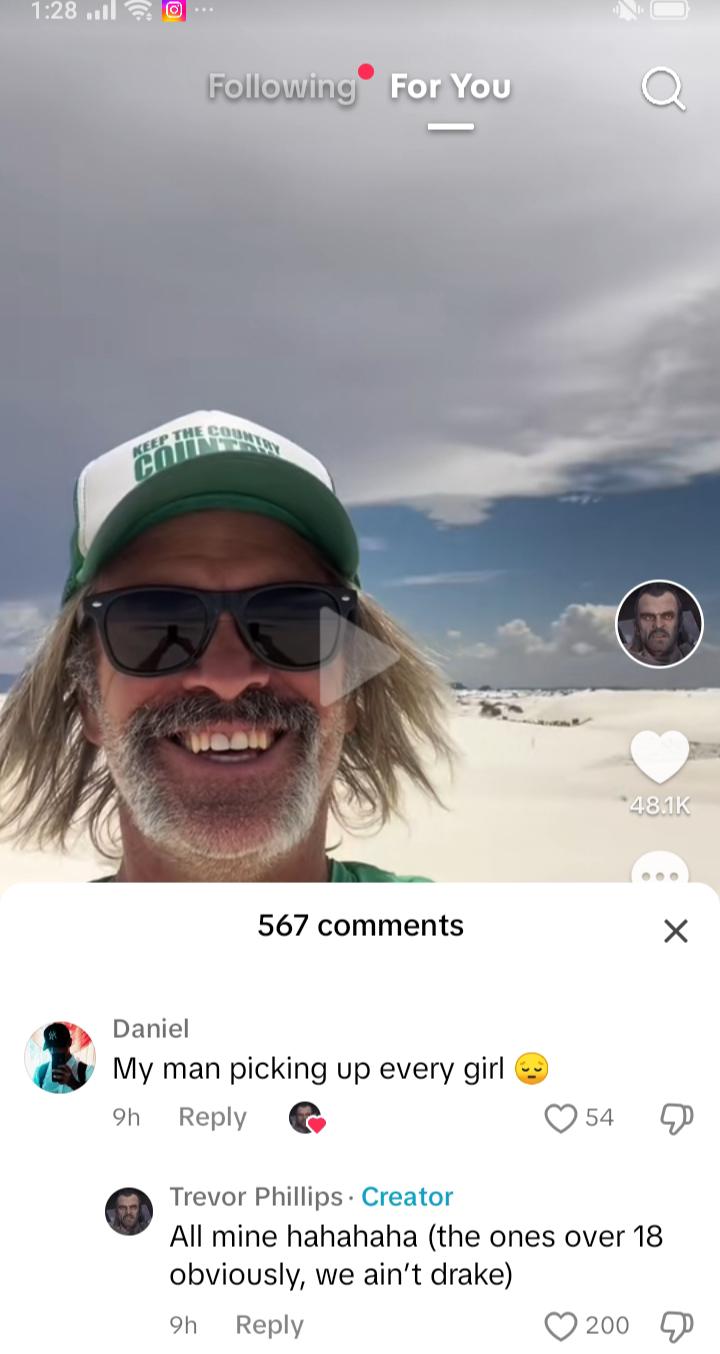Open the creator's profile avatar on video
Screen dimensions: 720x1354
click(659, 624)
